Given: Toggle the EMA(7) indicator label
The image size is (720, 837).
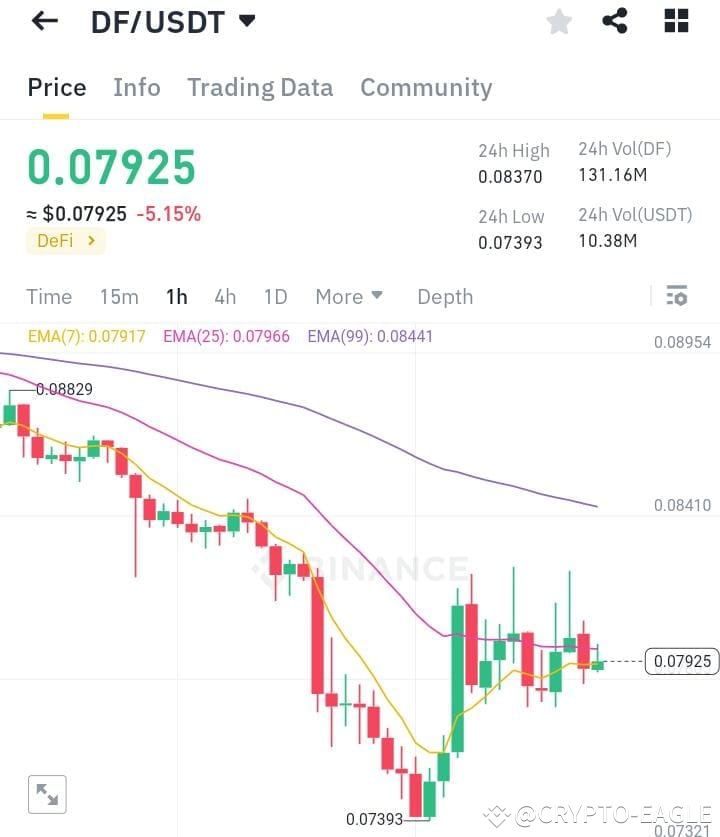Looking at the screenshot, I should (x=86, y=336).
